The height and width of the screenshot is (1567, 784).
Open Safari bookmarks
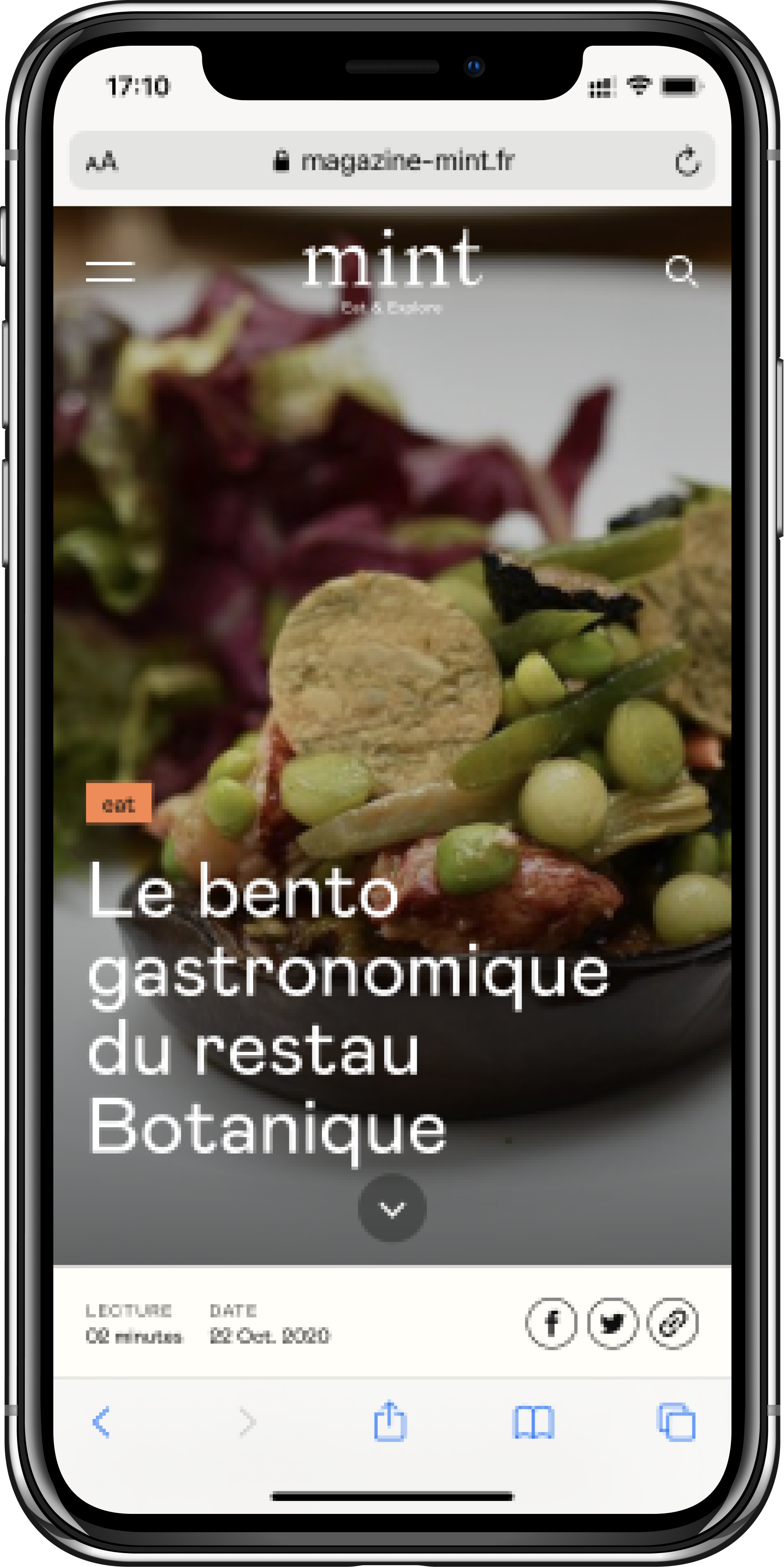pos(533,1422)
